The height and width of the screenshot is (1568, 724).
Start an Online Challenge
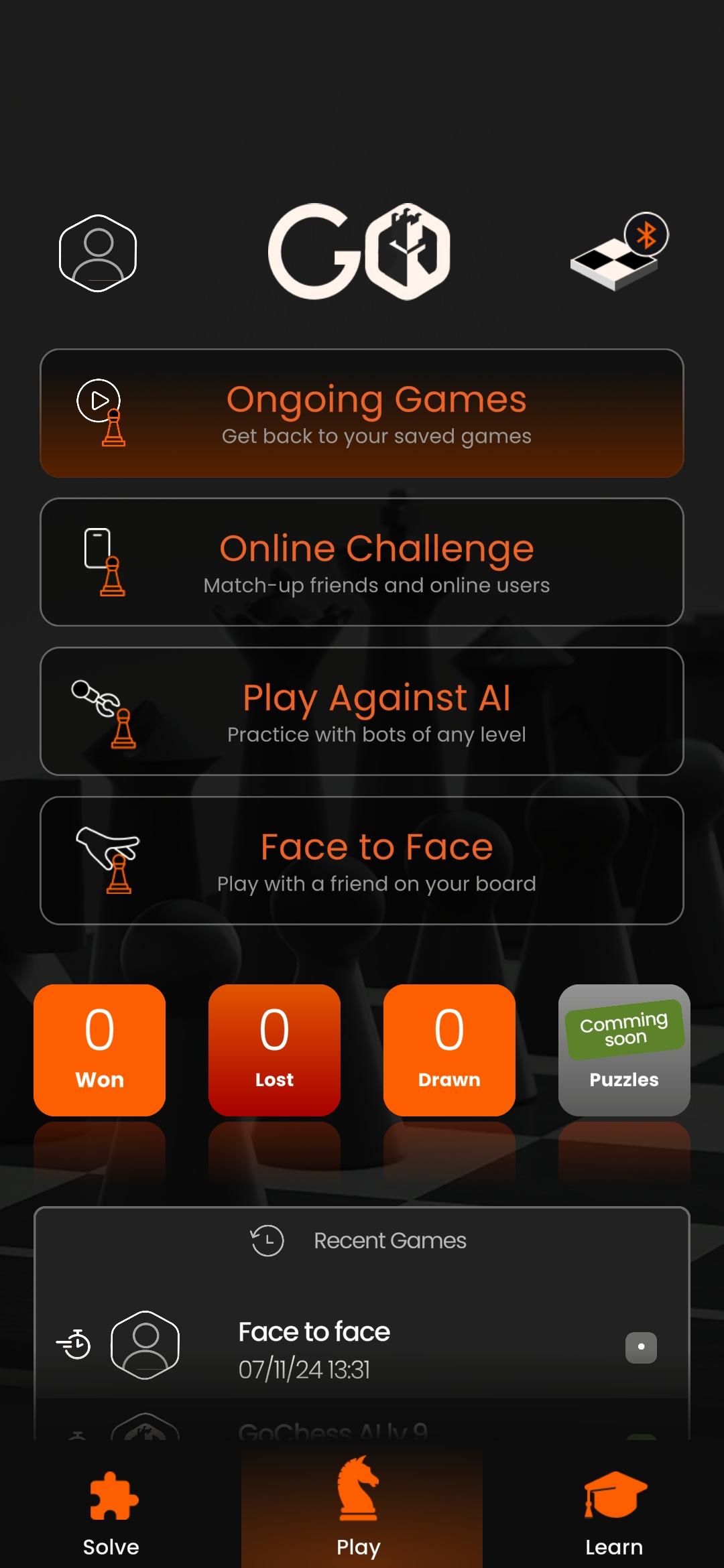[362, 562]
